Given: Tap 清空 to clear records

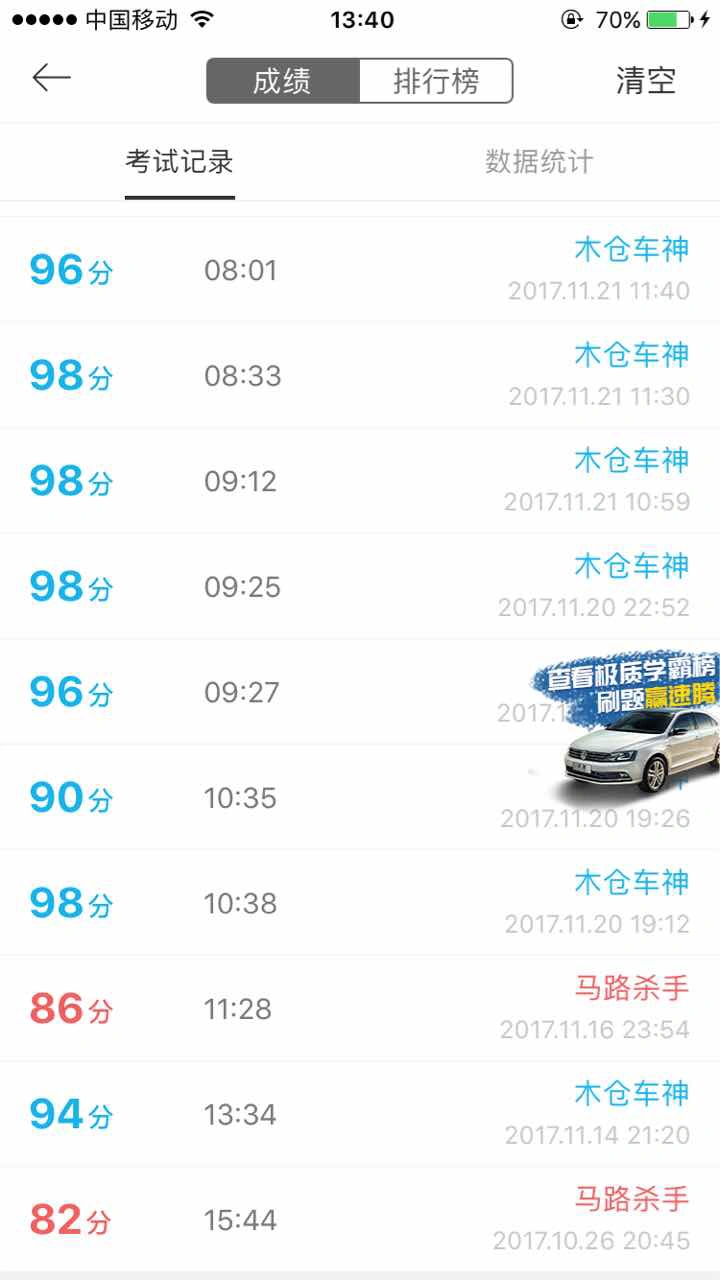Looking at the screenshot, I should (x=646, y=81).
